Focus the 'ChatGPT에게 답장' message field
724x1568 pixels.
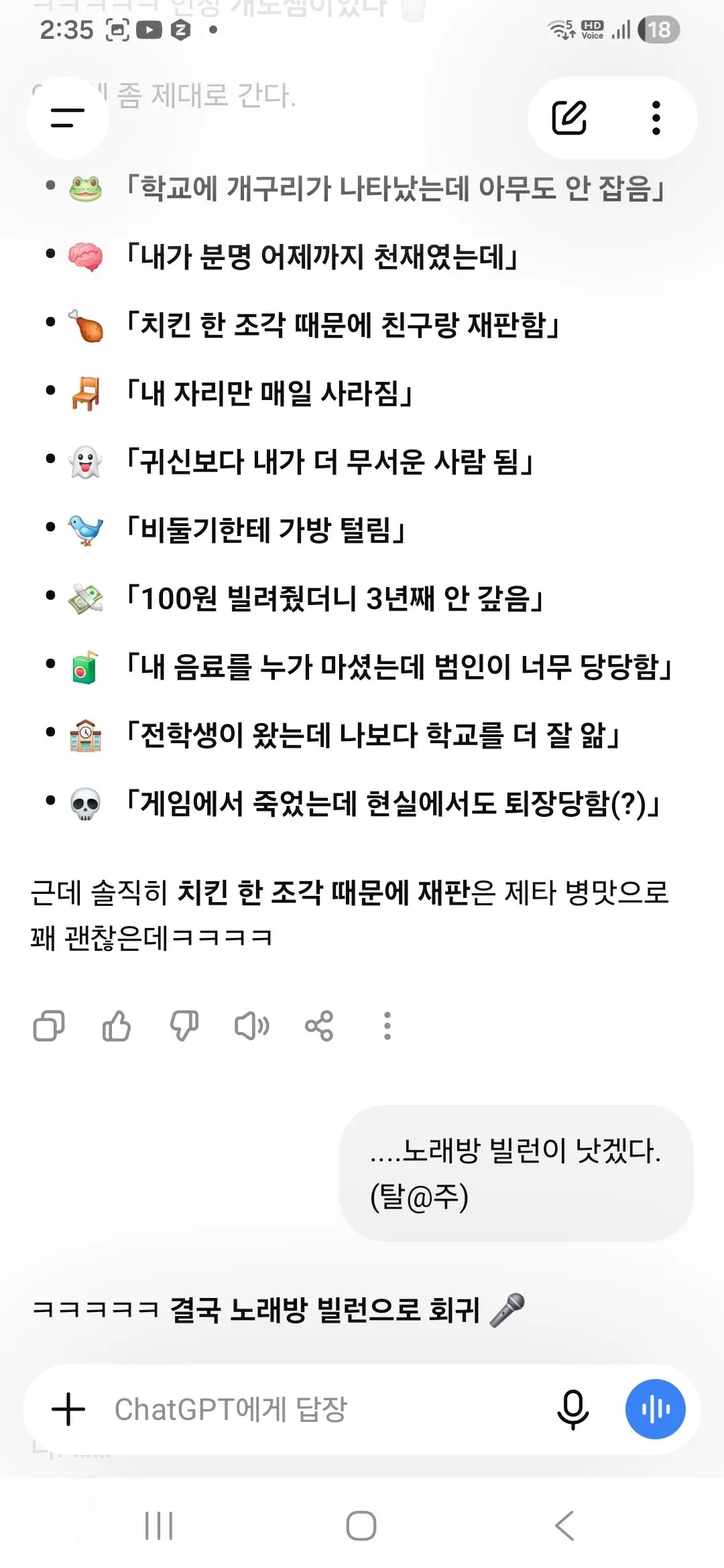pos(328,1409)
